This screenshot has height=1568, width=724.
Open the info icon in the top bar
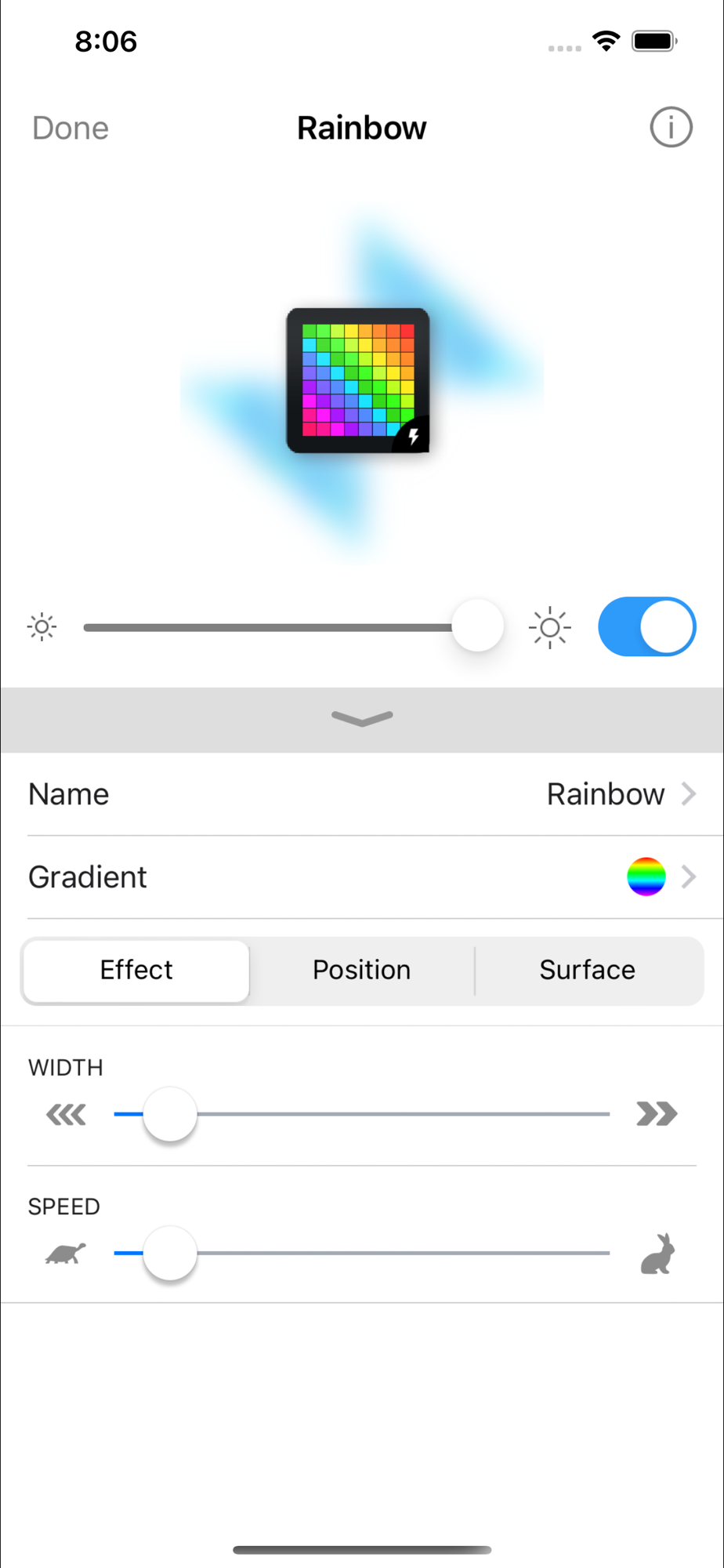671,127
